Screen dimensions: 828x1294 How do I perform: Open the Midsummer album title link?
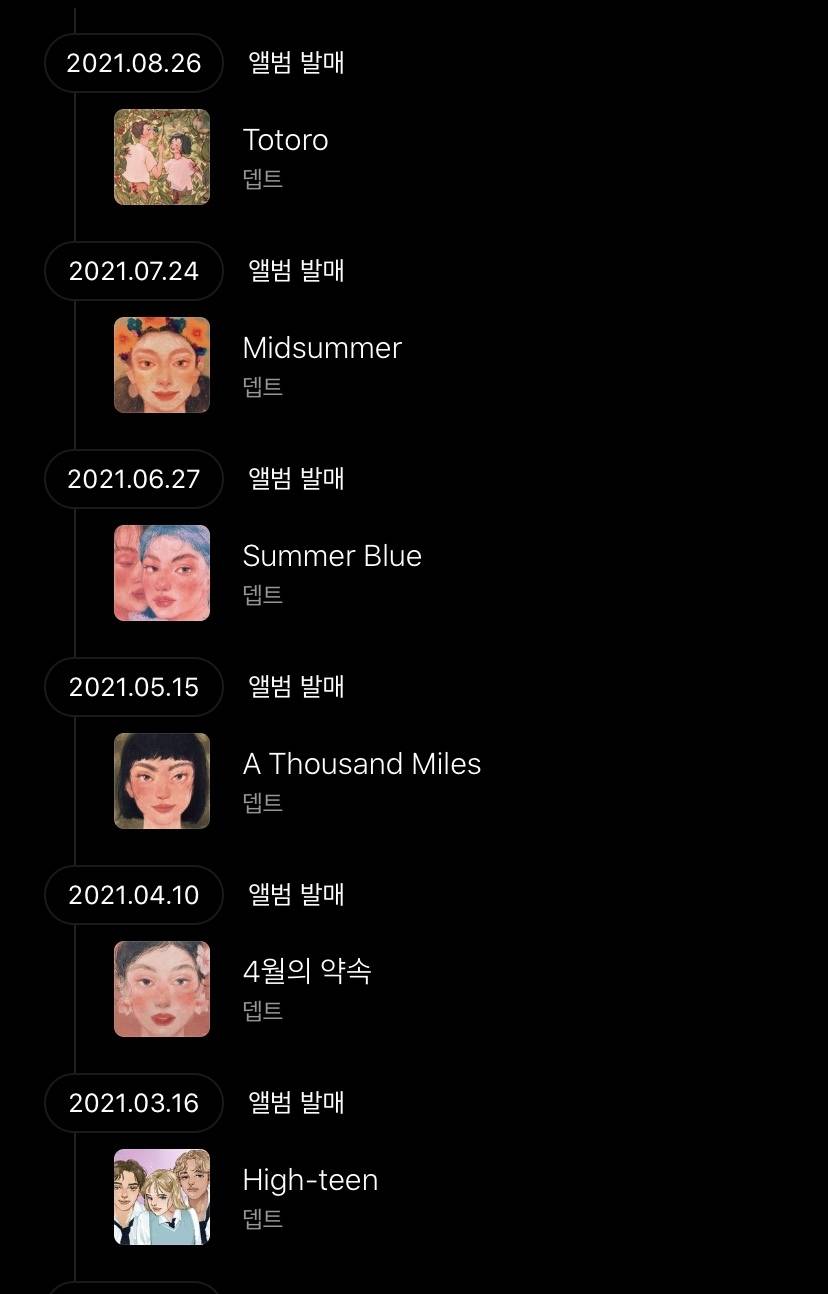click(x=321, y=348)
